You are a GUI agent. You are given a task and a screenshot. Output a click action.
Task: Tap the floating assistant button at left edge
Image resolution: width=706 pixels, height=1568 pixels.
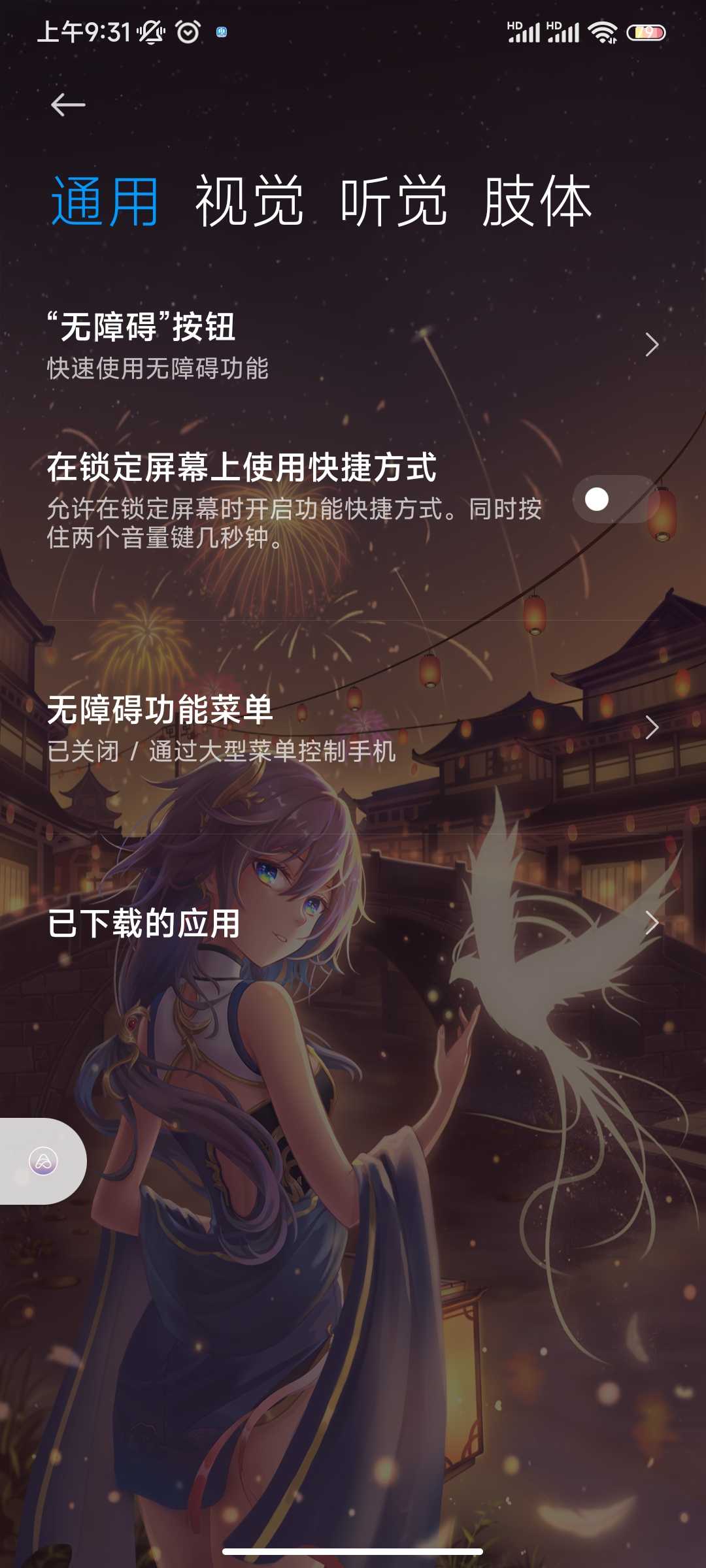[43, 1161]
